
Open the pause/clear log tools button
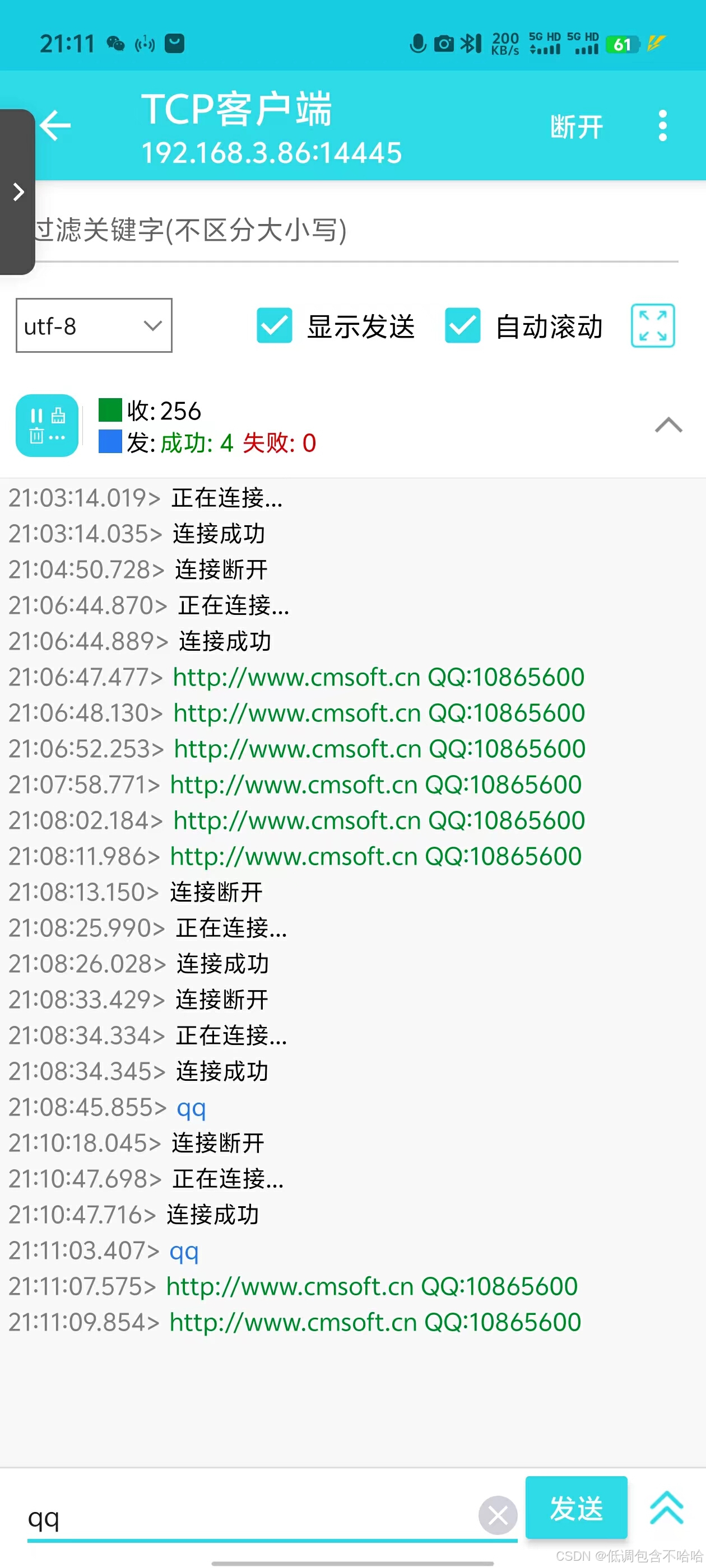(47, 426)
